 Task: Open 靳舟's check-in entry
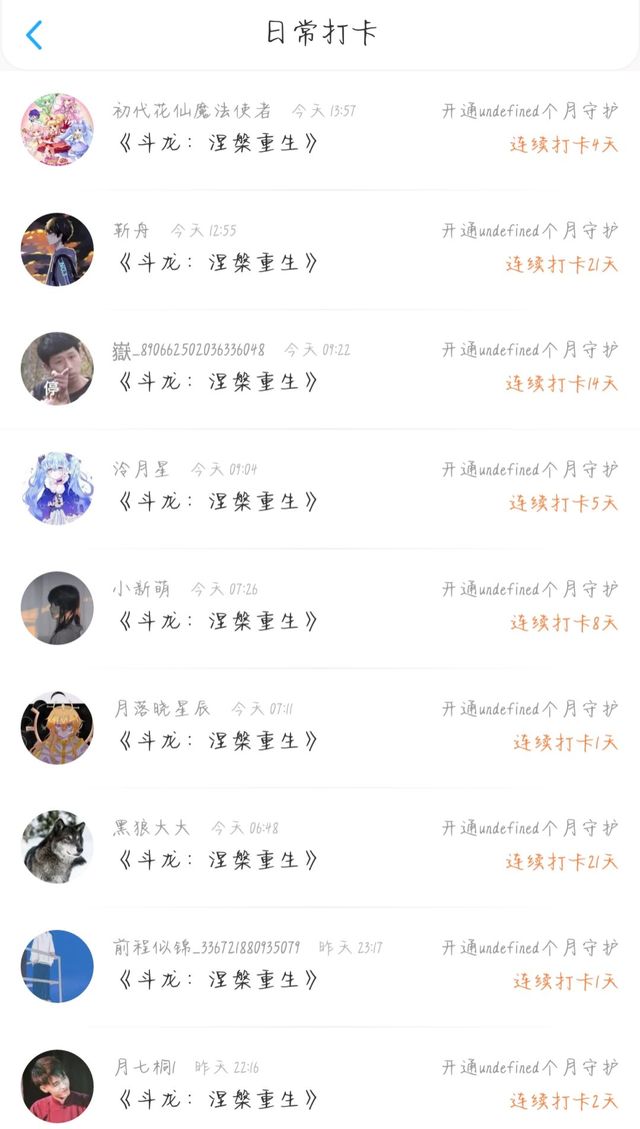tap(218, 263)
